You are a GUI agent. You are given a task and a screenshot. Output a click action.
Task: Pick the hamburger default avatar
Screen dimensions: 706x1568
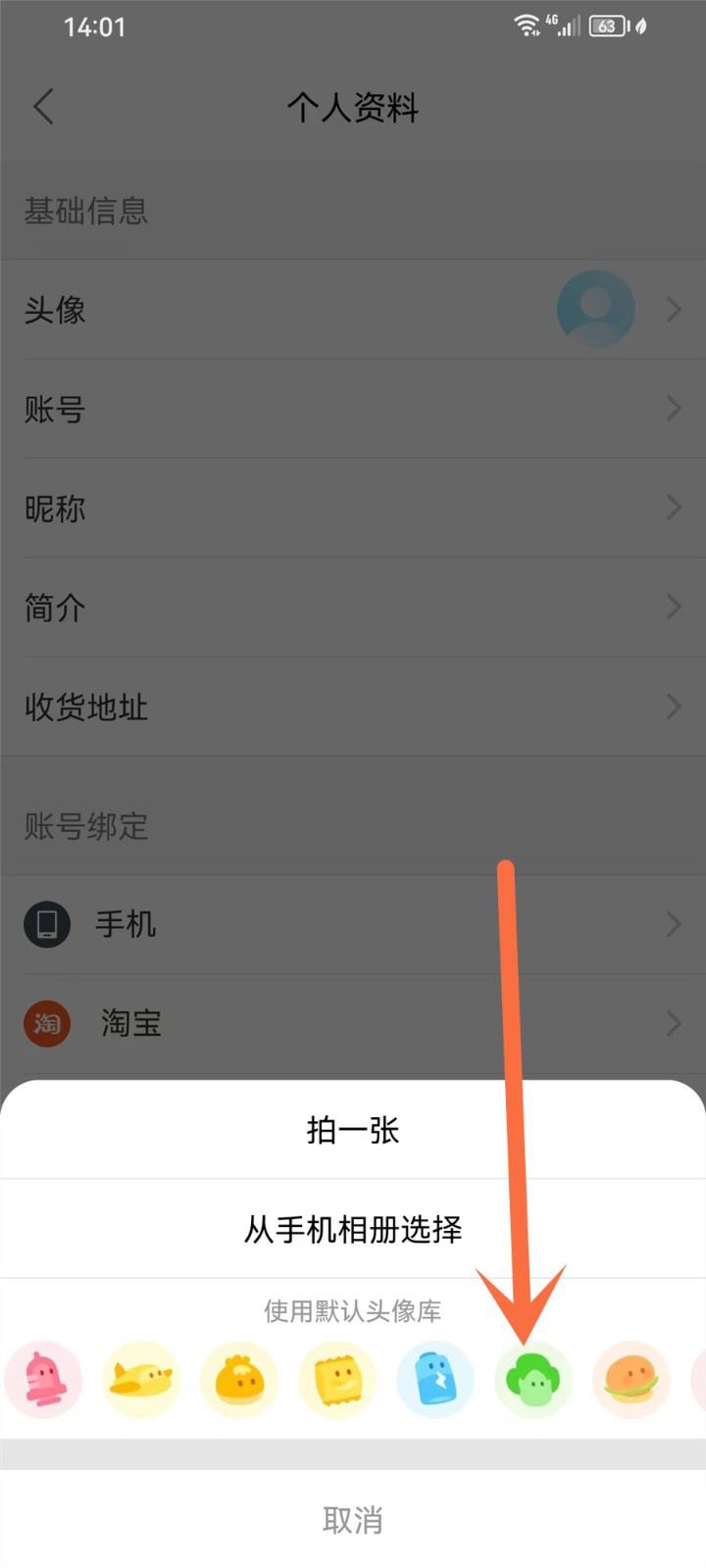coord(630,1380)
